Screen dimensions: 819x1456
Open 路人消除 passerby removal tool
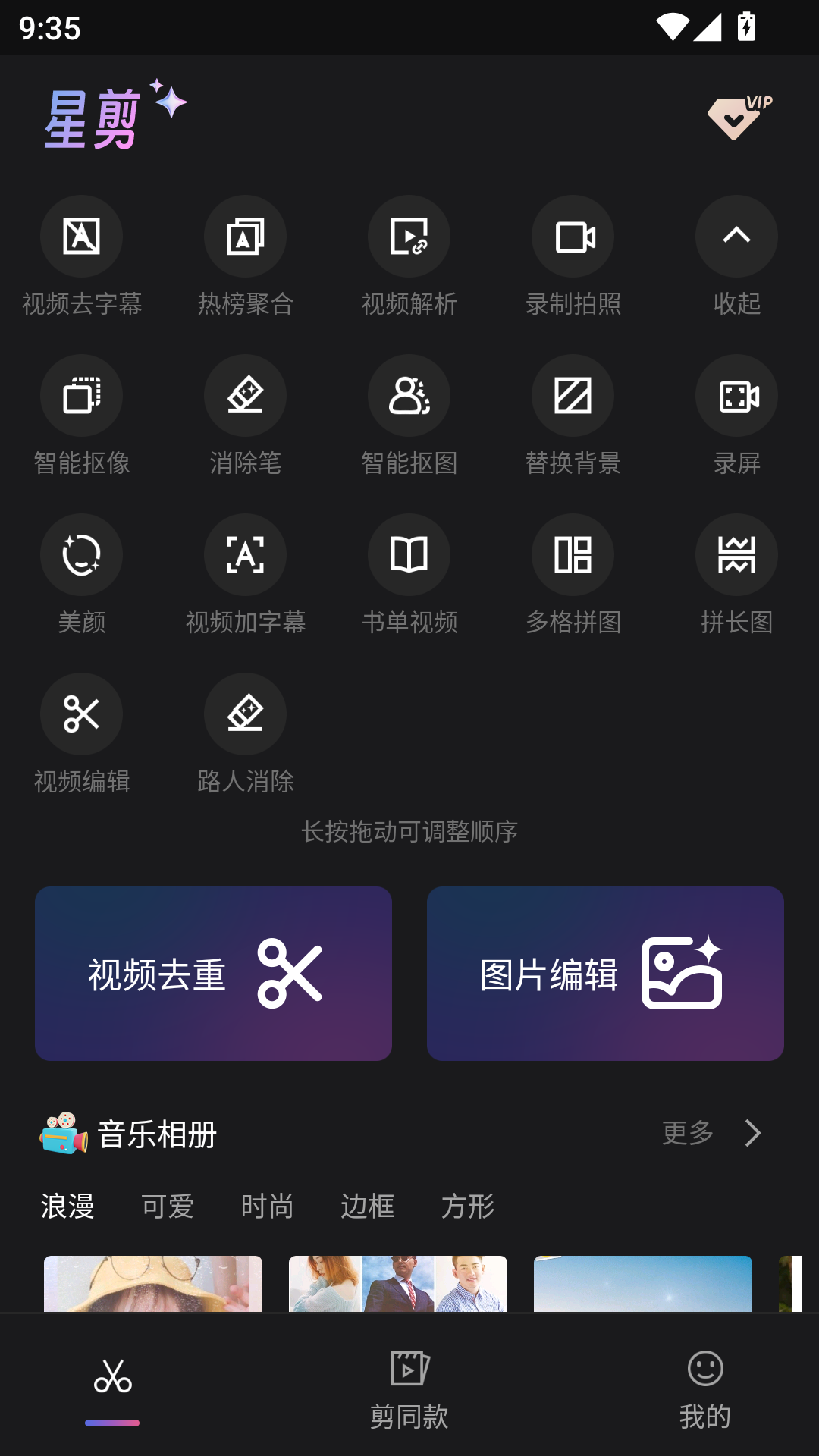[x=245, y=714]
